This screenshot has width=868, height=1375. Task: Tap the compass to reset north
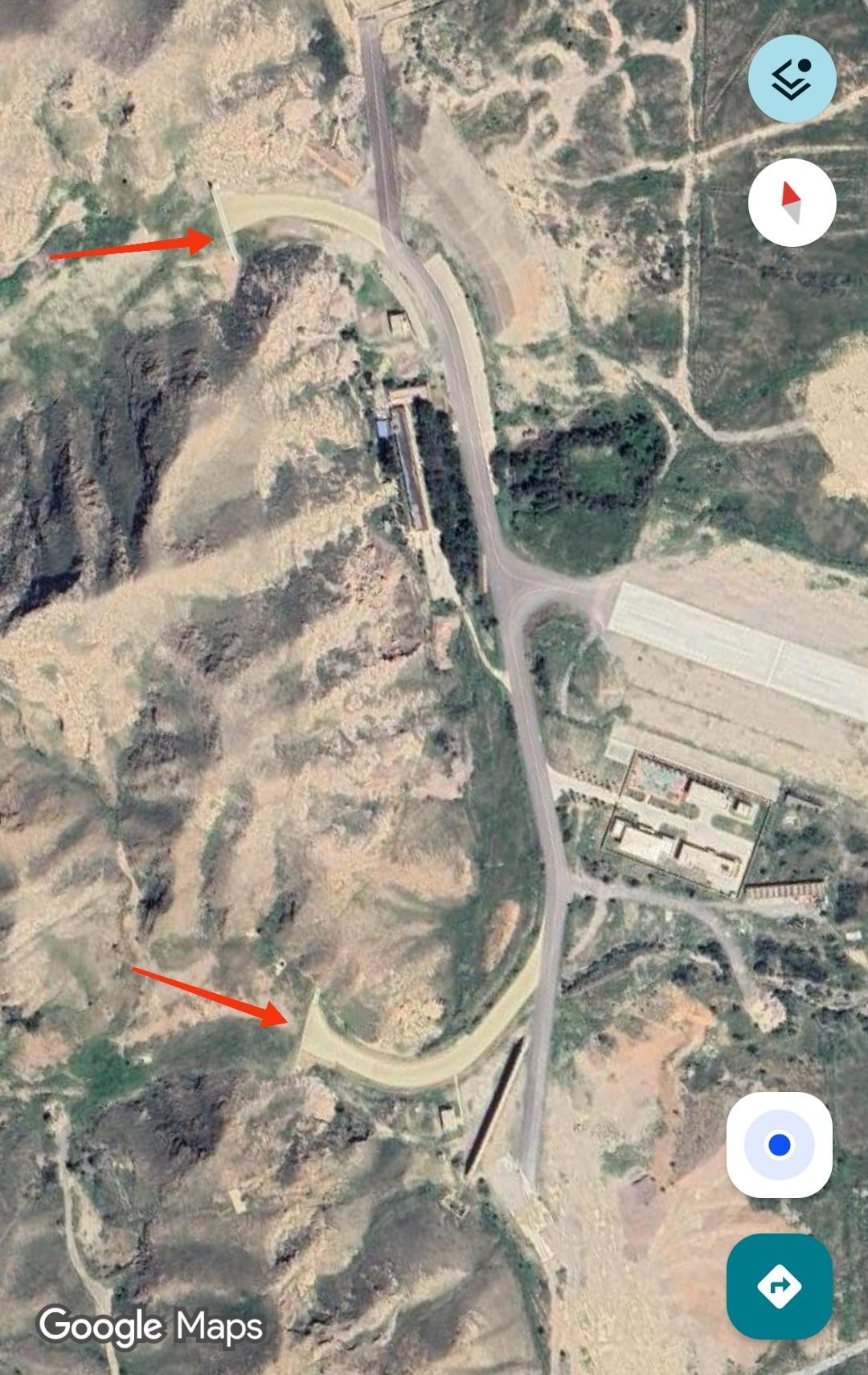pos(792,202)
